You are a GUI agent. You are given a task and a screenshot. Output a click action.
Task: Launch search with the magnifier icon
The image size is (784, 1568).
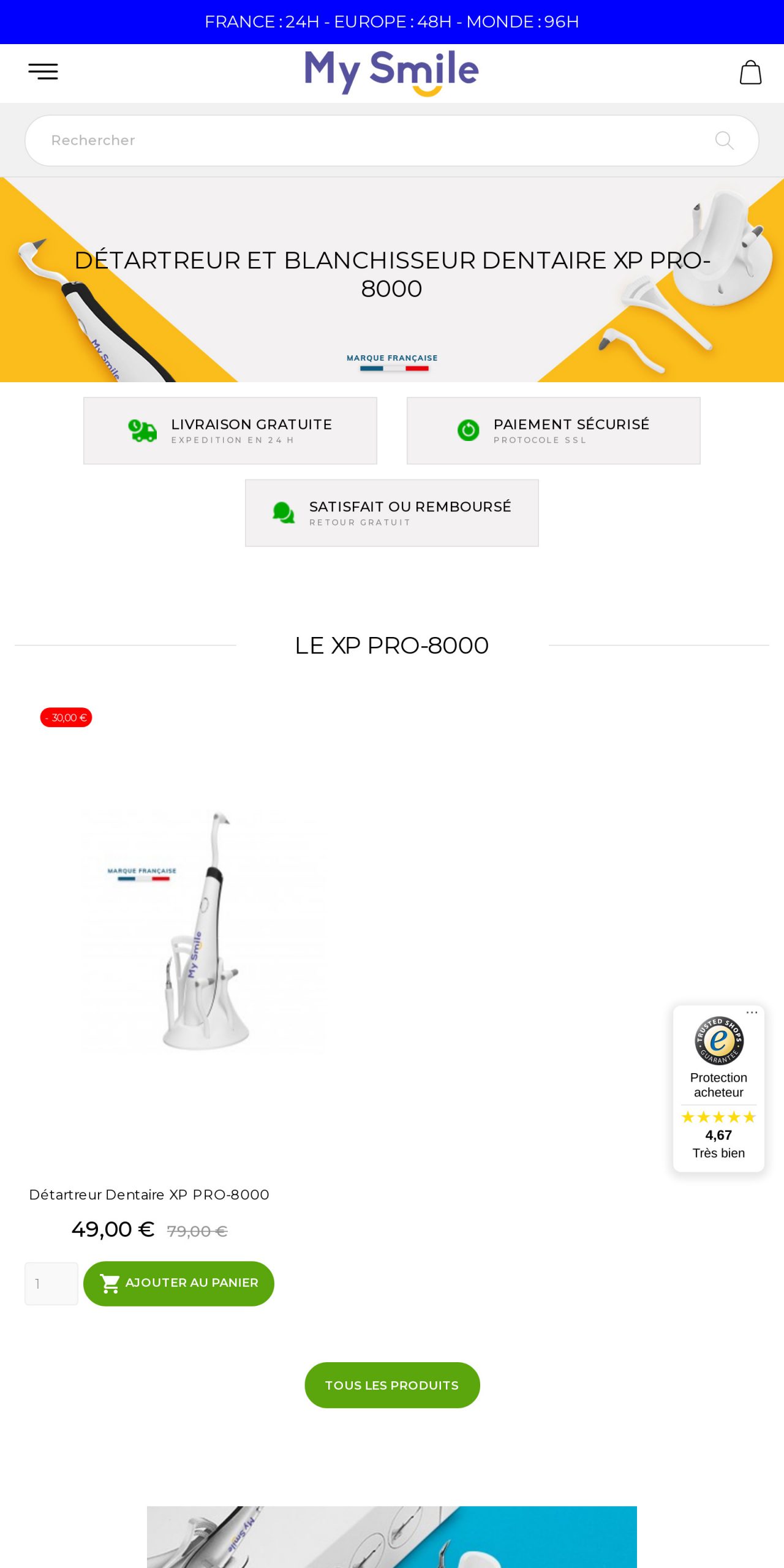725,140
